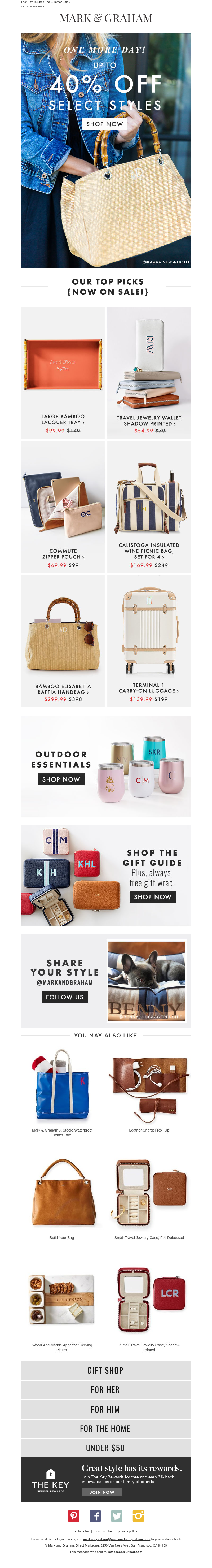
Task: Tap Follow Us under Share Your Style
Action: (64, 997)
